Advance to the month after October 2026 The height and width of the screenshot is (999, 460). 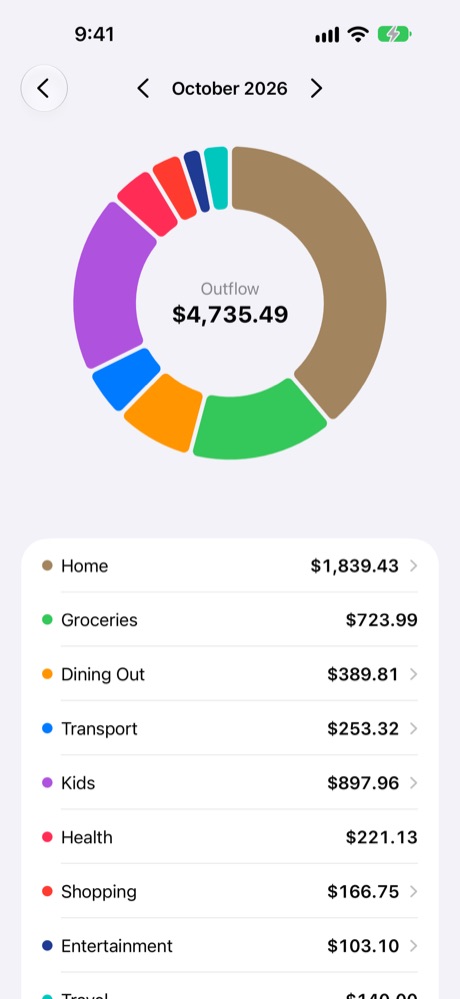(316, 89)
